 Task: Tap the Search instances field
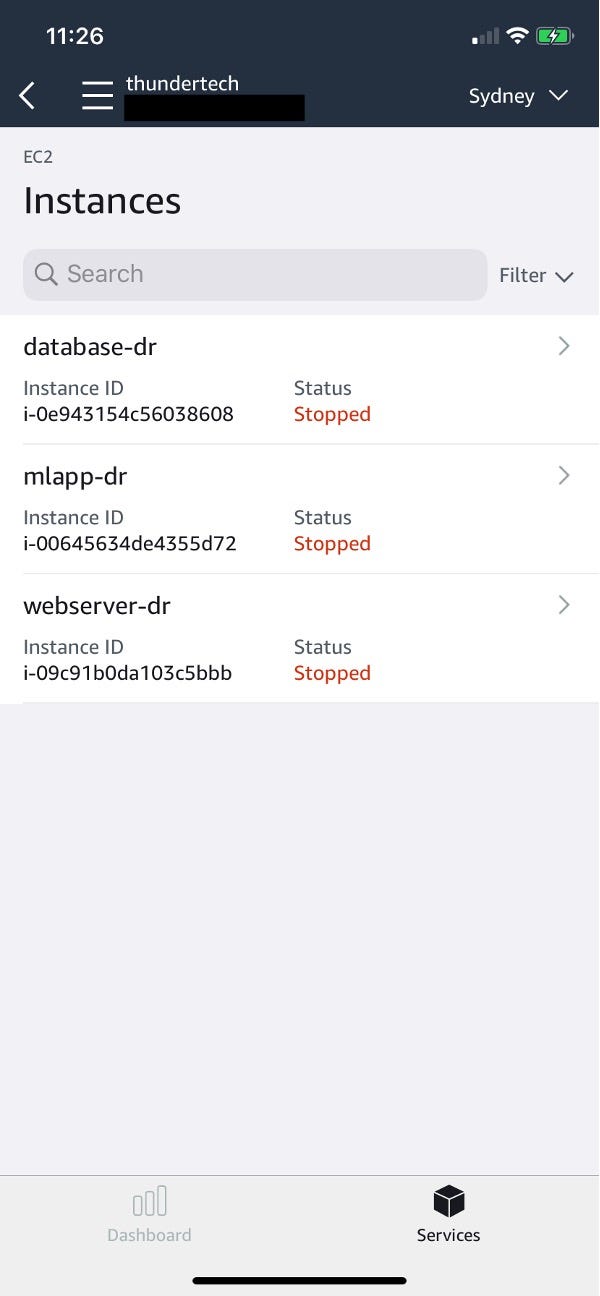pyautogui.click(x=255, y=274)
